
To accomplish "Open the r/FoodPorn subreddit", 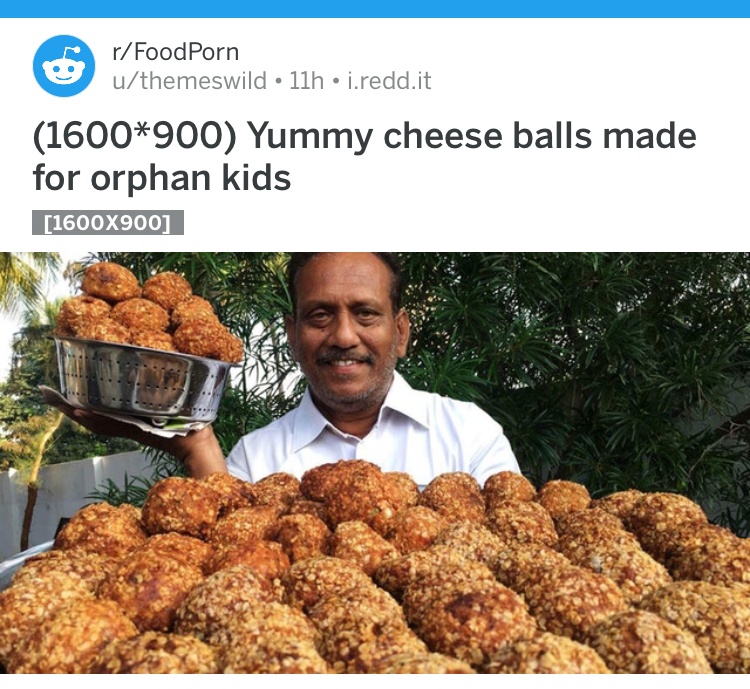I will (175, 52).
